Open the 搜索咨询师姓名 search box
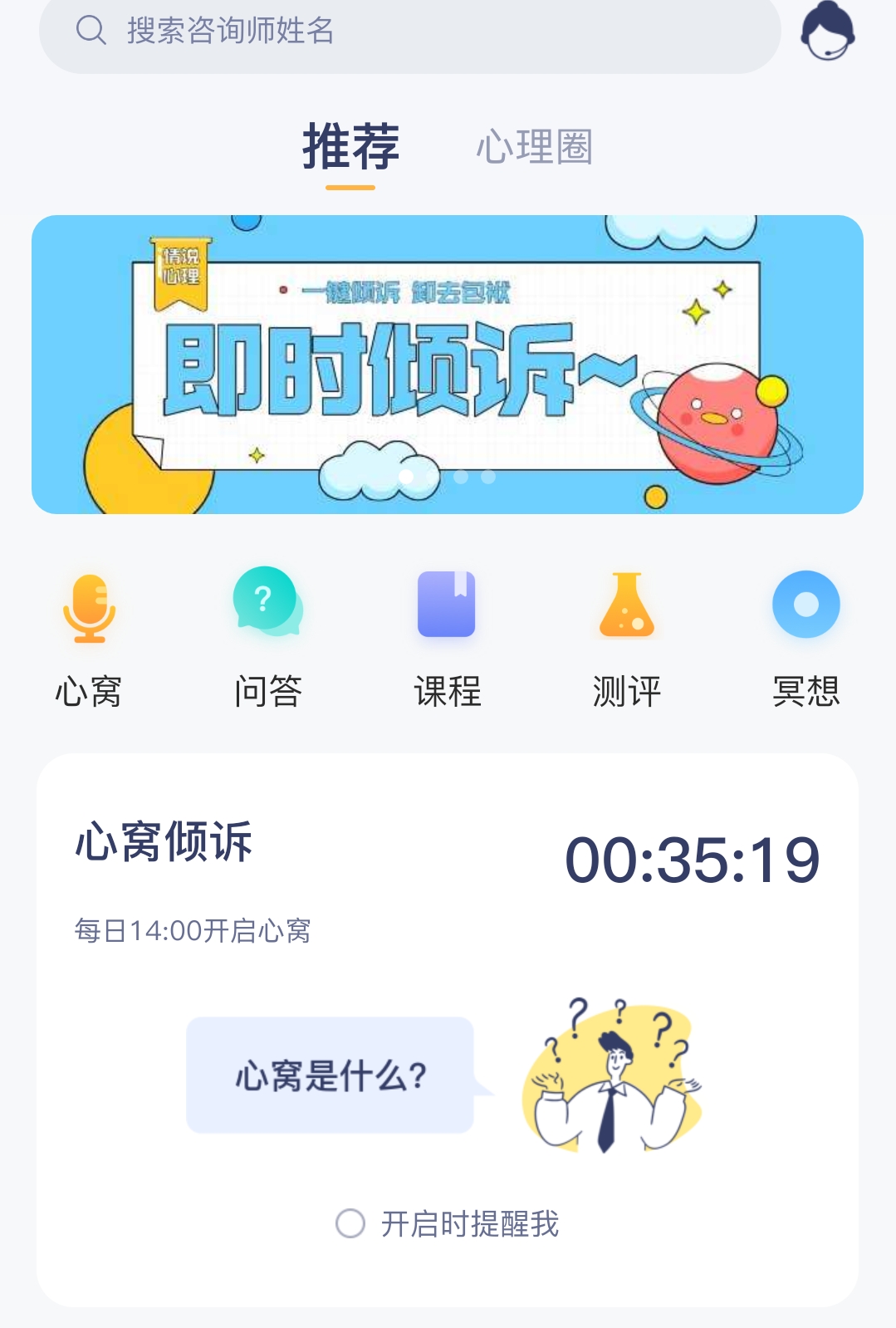 tap(407, 32)
